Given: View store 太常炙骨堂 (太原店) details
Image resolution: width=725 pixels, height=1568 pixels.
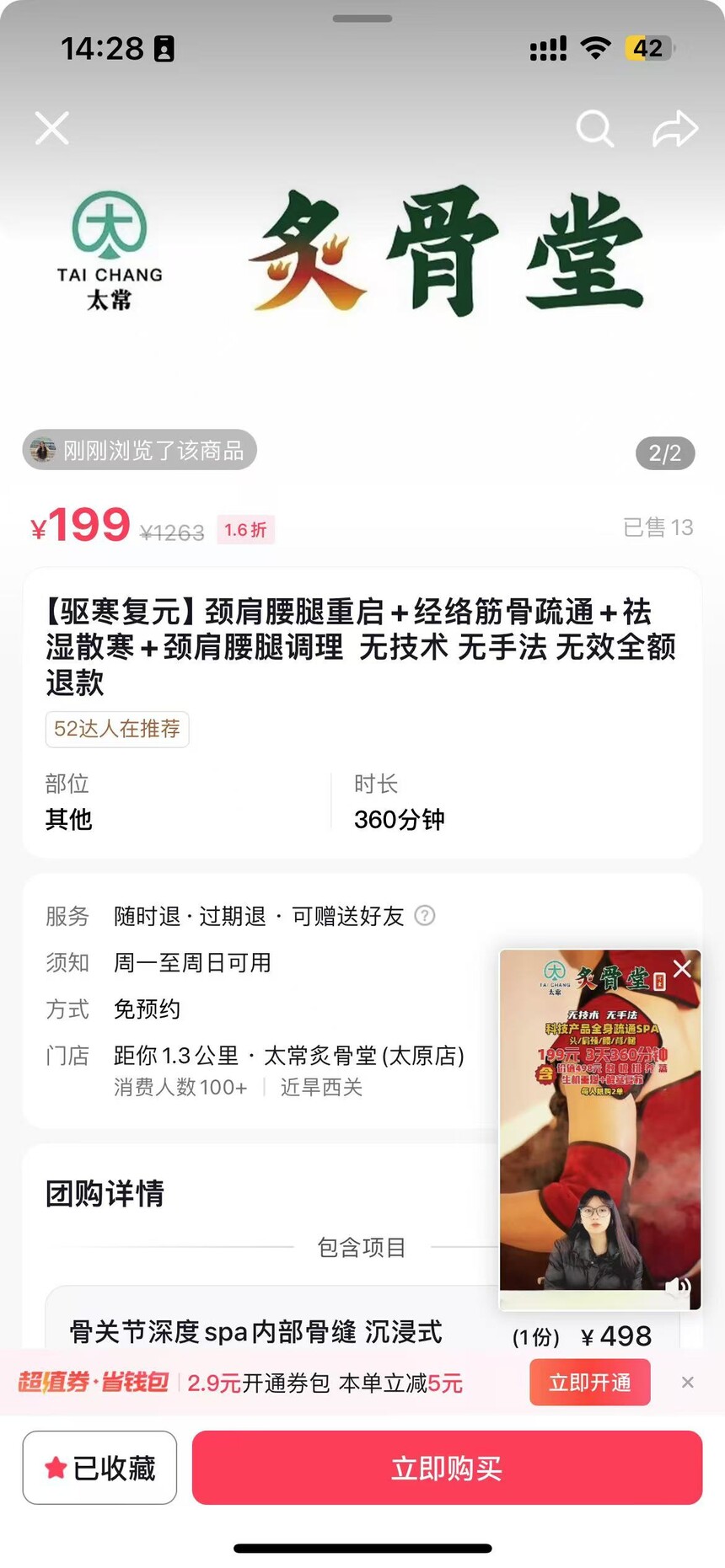Looking at the screenshot, I should click(364, 1056).
